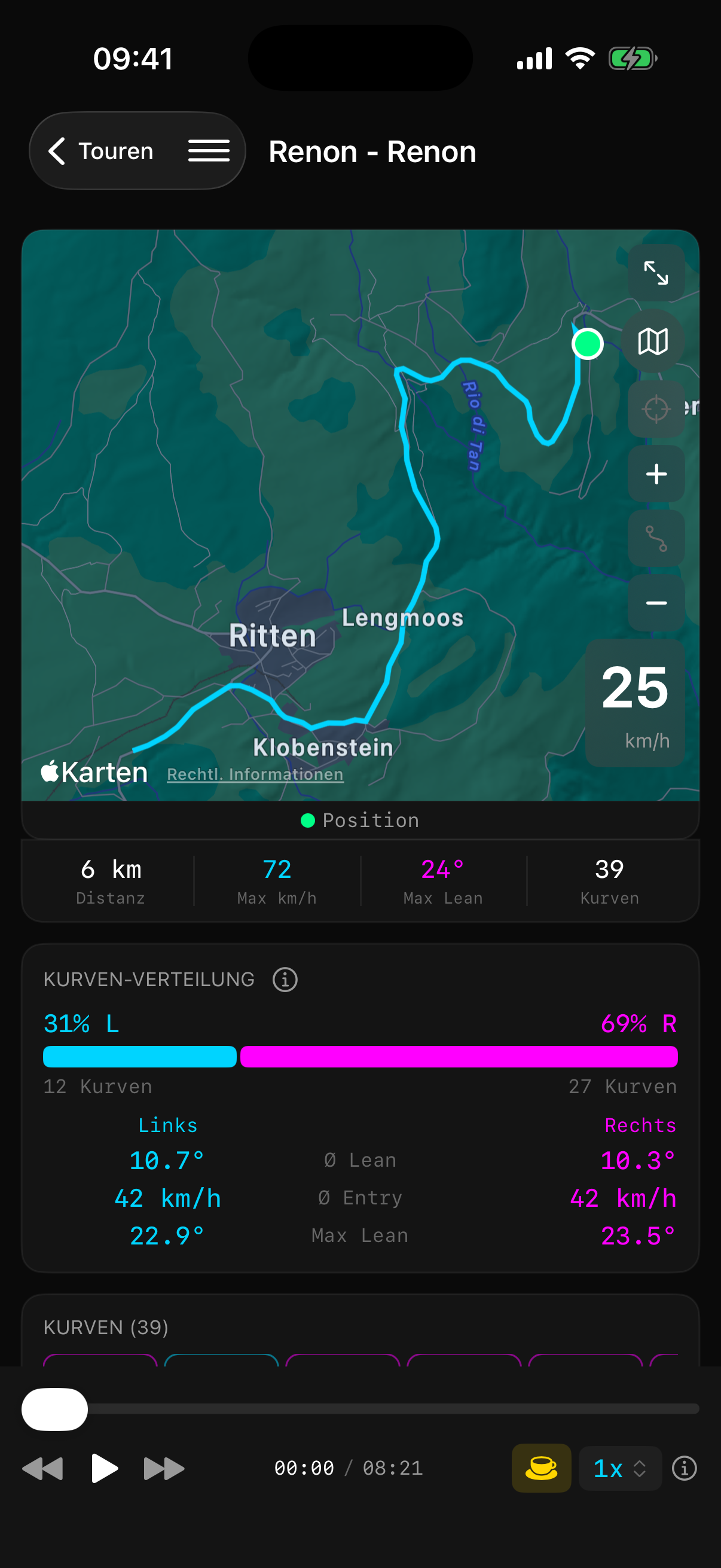This screenshot has height=1568, width=721.
Task: Zoom out on the map
Action: point(656,602)
